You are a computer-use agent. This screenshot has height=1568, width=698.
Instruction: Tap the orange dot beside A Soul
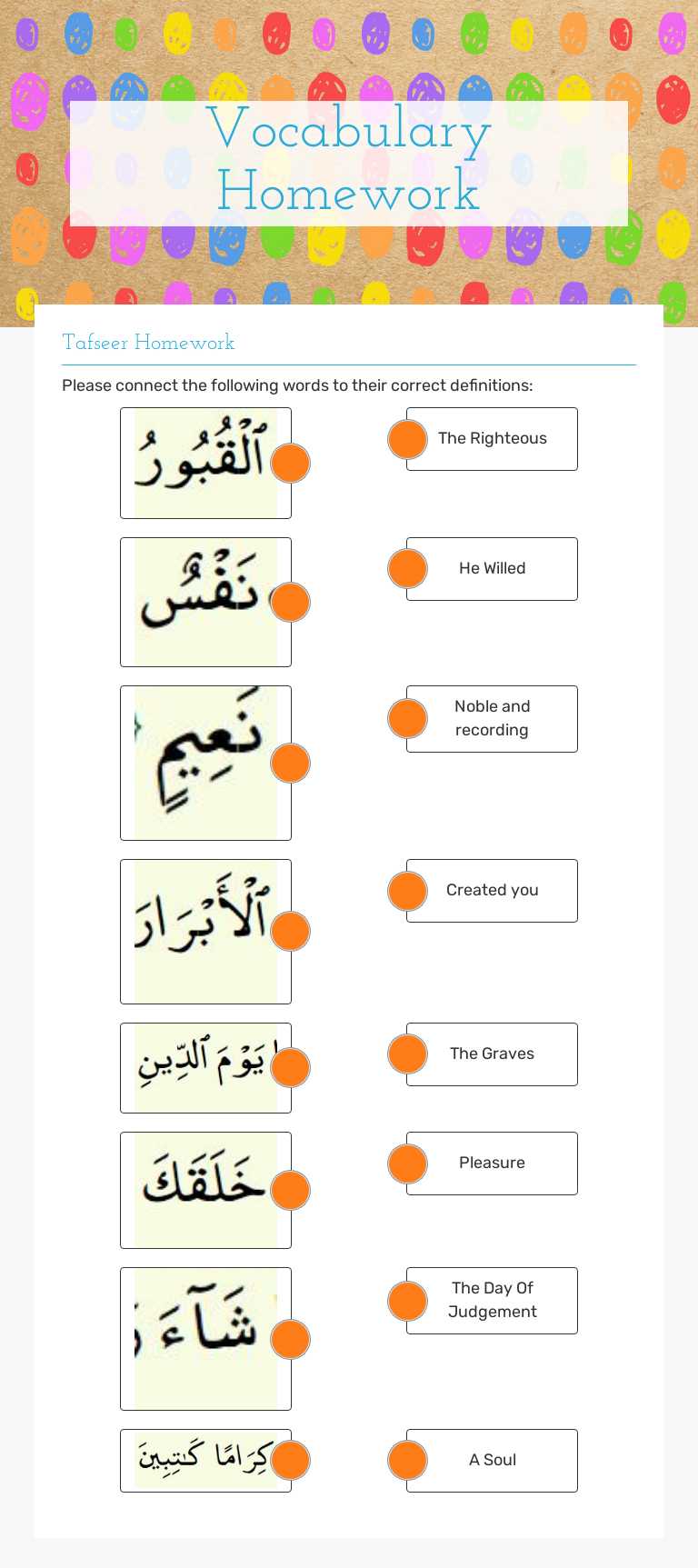tap(407, 1461)
